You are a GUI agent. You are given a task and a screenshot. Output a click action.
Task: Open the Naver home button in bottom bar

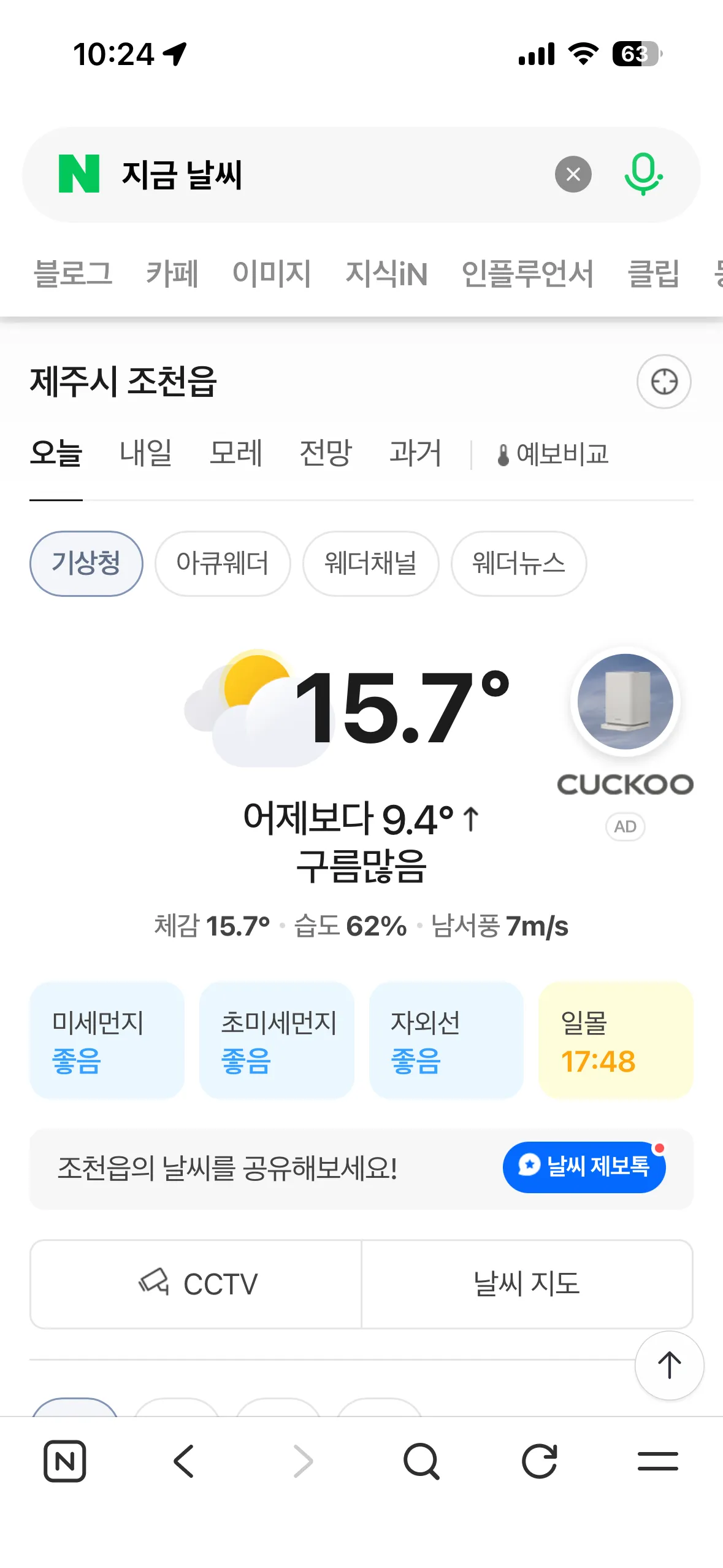[65, 1461]
